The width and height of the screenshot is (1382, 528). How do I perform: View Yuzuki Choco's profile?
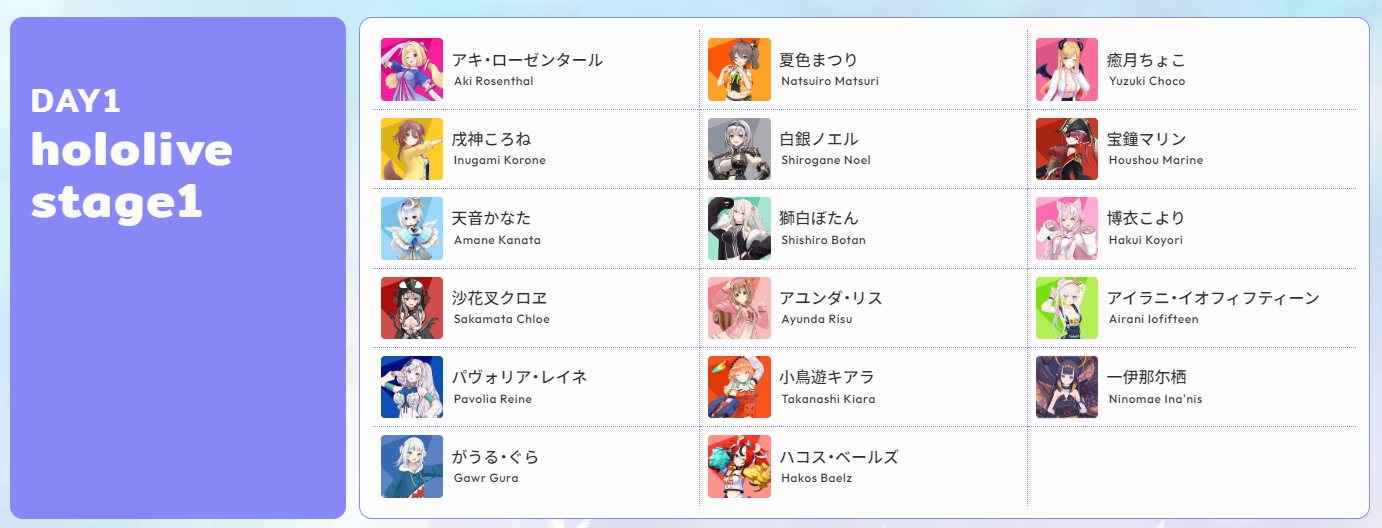(x=1146, y=69)
